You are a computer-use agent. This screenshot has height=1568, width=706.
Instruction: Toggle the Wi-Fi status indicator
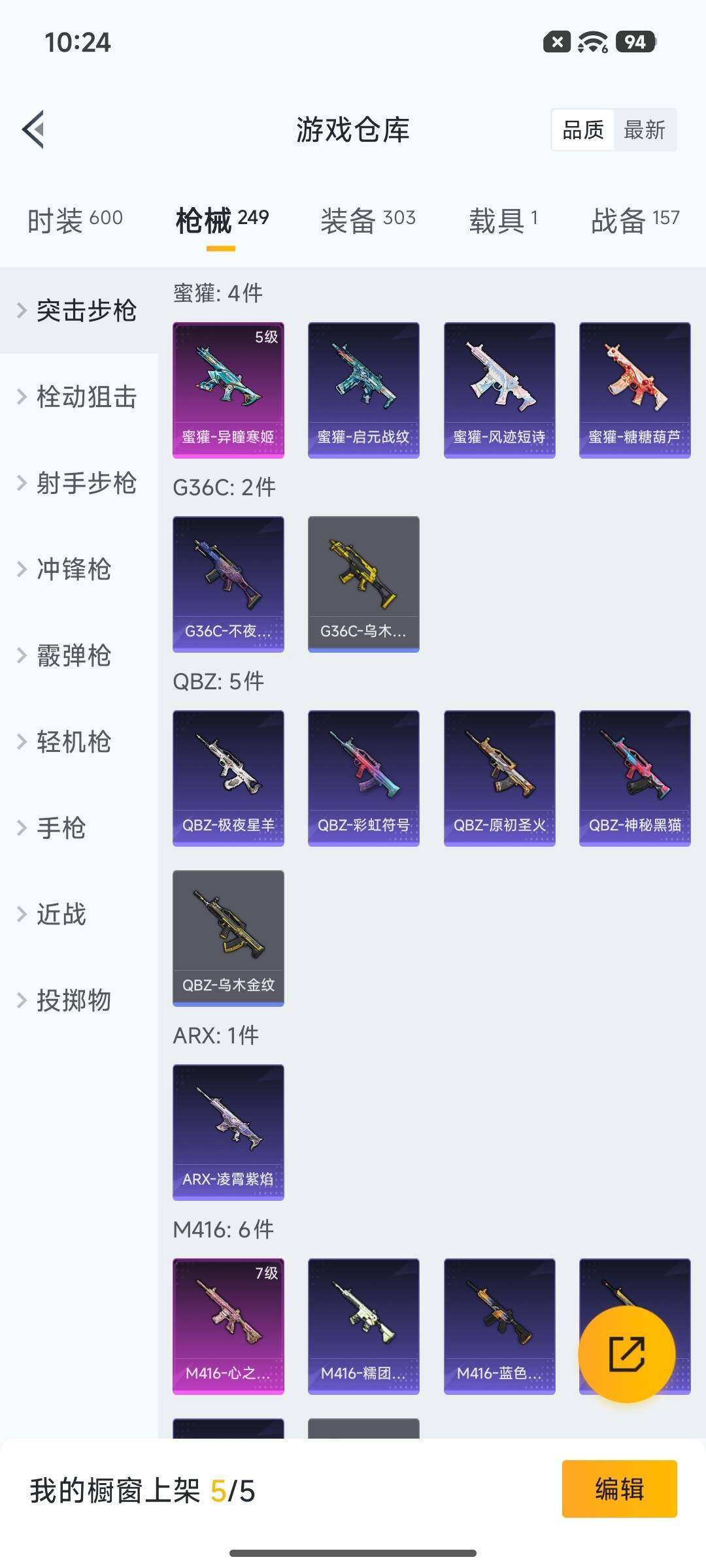(592, 42)
